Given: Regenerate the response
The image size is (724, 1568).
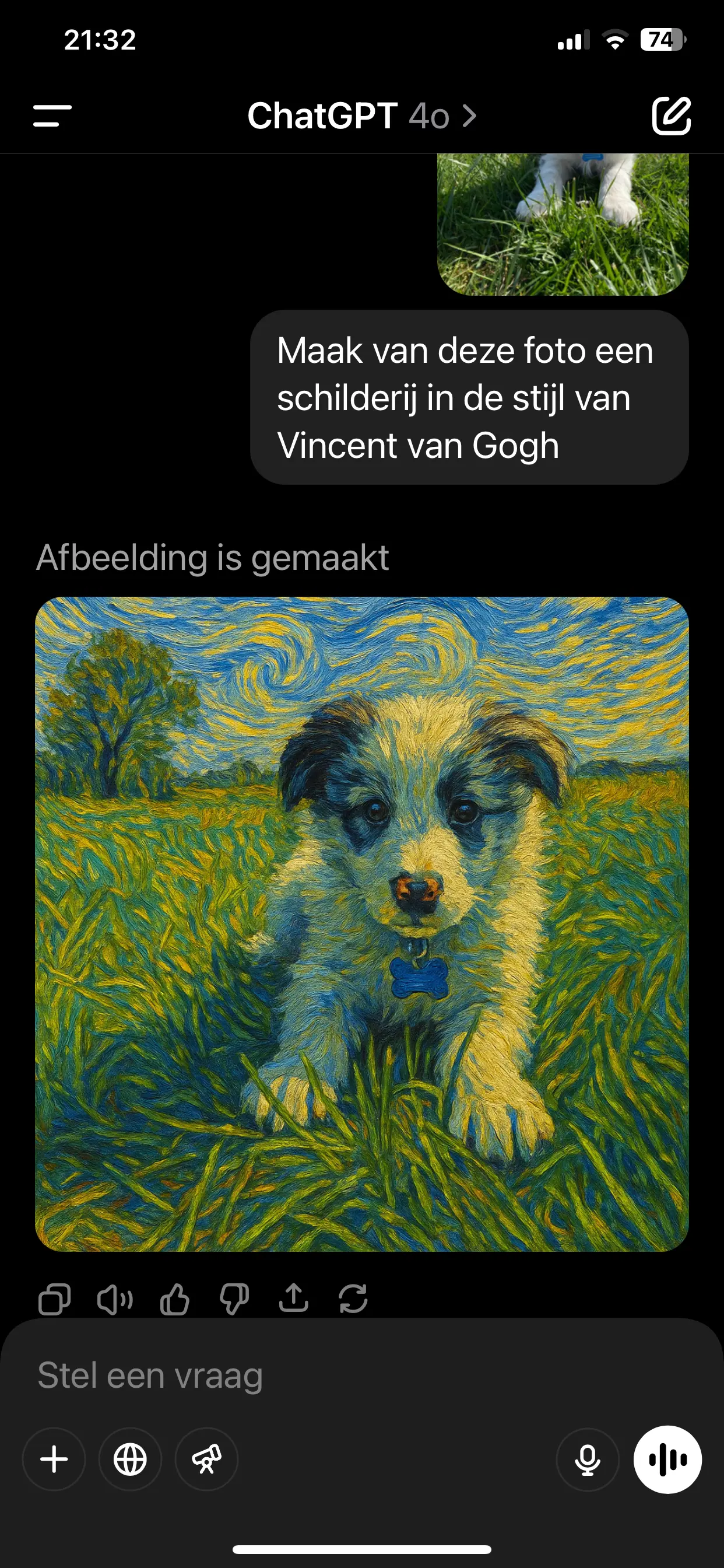Looking at the screenshot, I should (353, 1299).
